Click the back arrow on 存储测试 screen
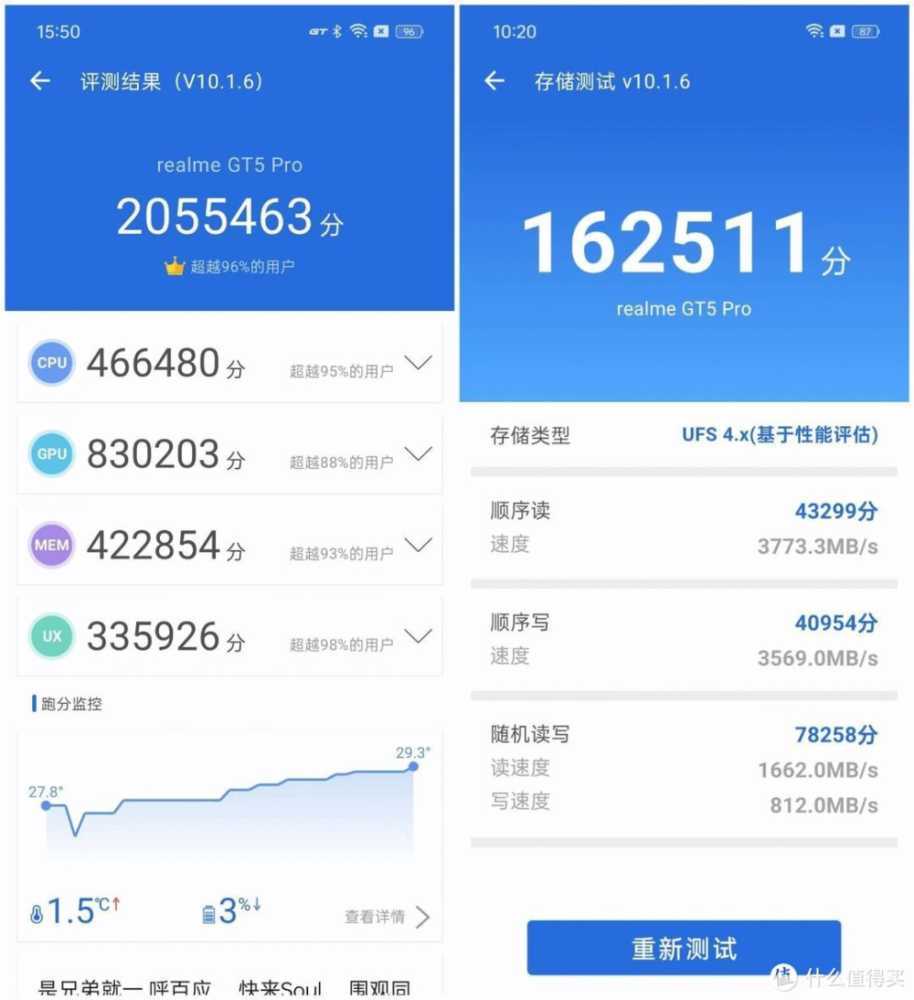The image size is (914, 1000). [x=494, y=81]
